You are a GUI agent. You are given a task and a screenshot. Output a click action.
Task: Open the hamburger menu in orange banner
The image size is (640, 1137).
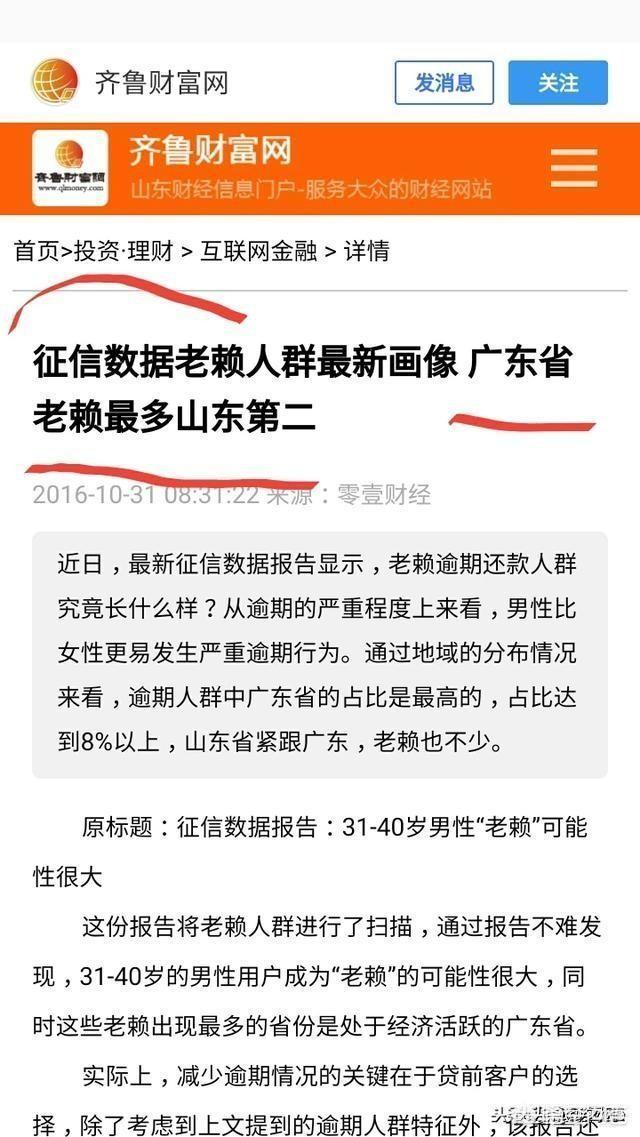point(574,168)
